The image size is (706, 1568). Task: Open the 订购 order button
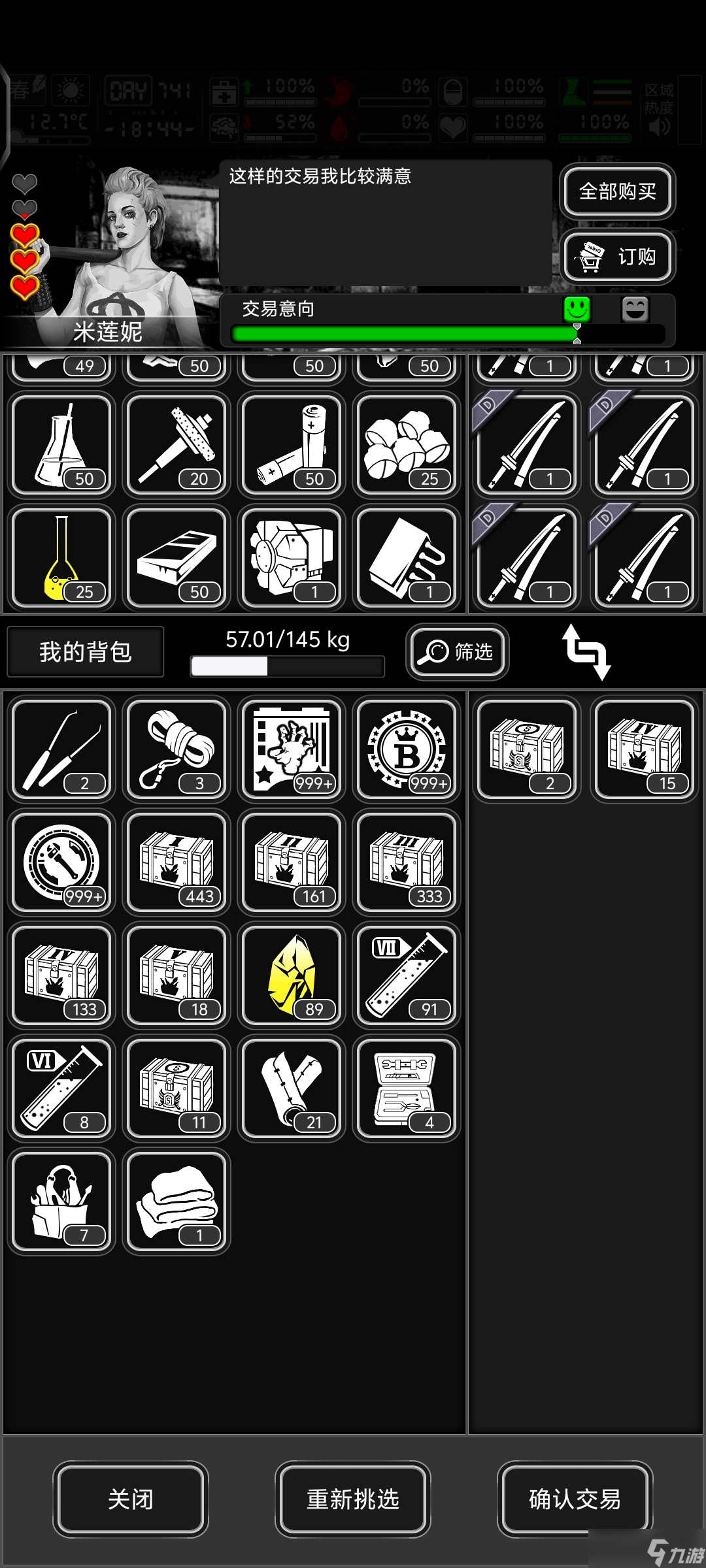tap(617, 257)
